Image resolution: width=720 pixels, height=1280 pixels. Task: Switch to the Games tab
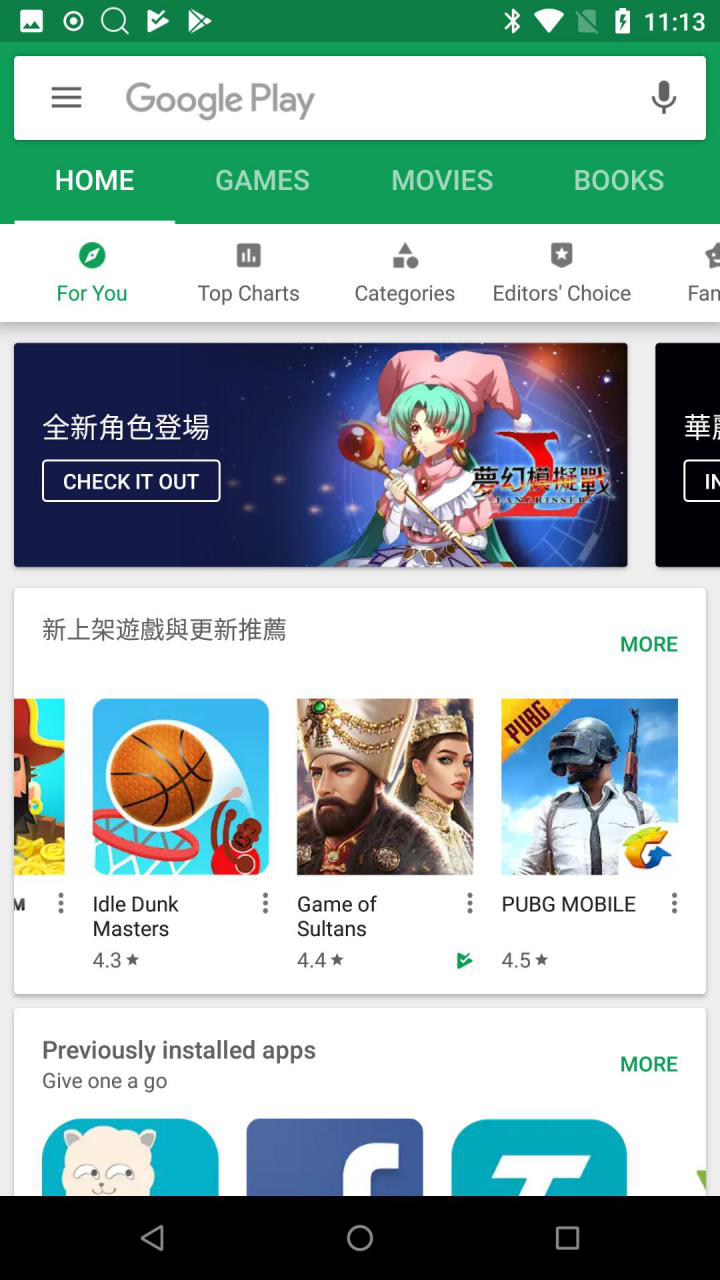[x=262, y=180]
